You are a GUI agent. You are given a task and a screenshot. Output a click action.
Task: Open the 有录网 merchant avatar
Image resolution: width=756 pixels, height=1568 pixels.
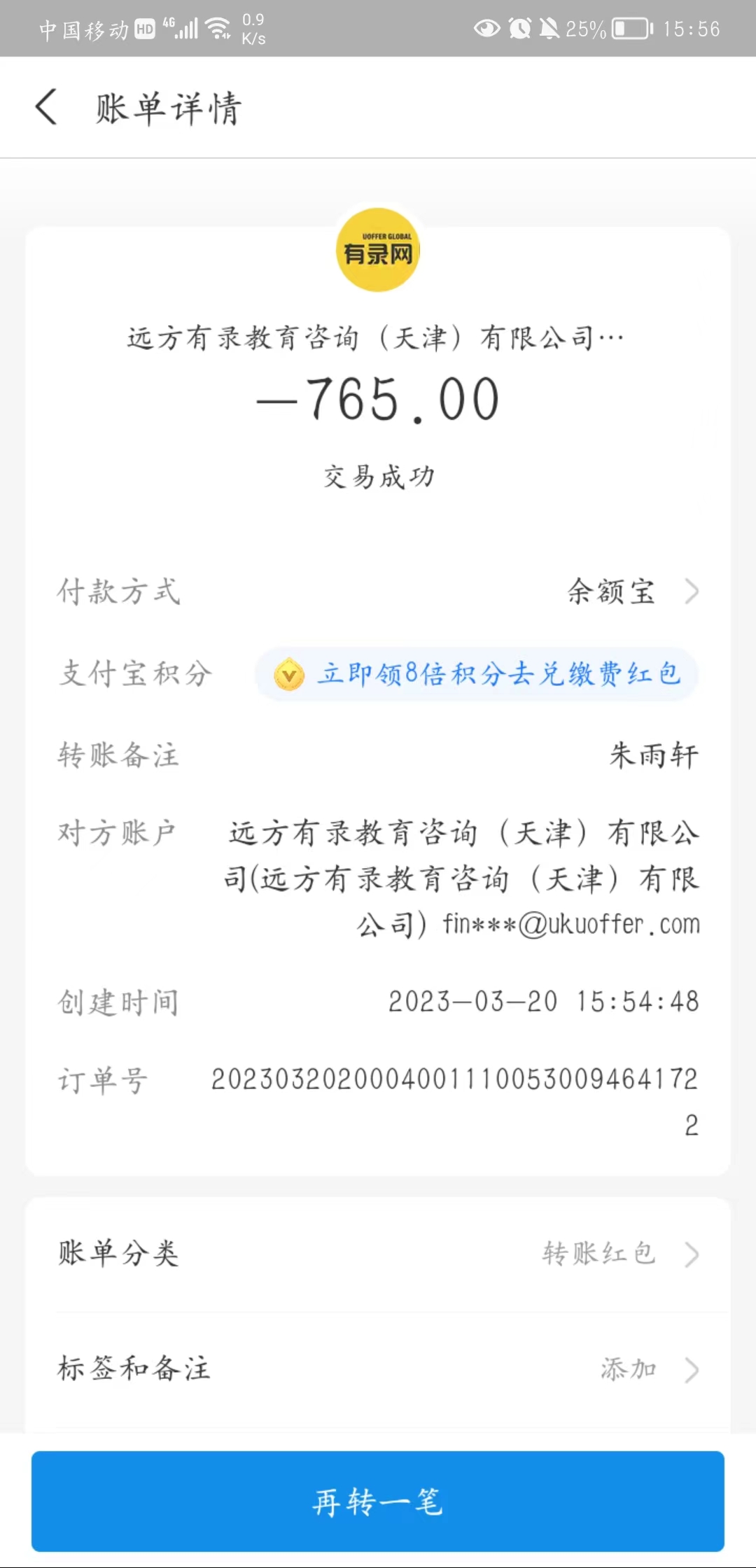378,250
